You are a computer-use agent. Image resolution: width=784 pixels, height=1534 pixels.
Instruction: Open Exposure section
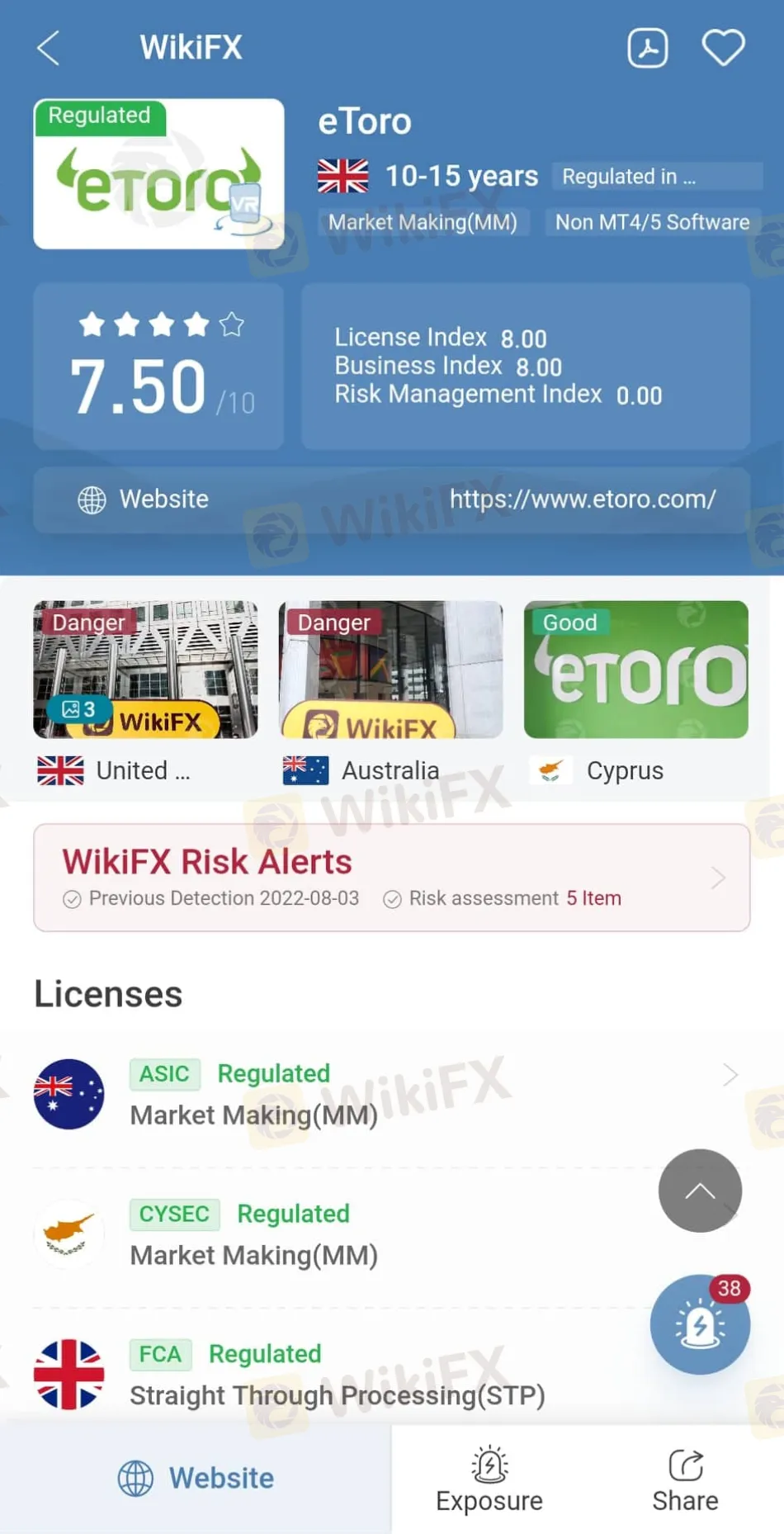coord(489,1480)
